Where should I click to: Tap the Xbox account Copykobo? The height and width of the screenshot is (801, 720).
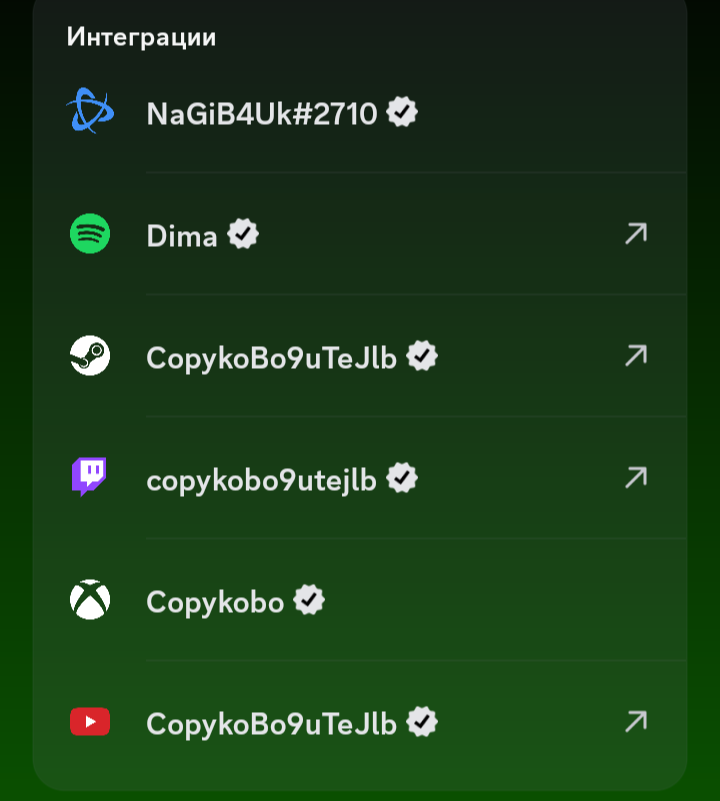pos(360,600)
